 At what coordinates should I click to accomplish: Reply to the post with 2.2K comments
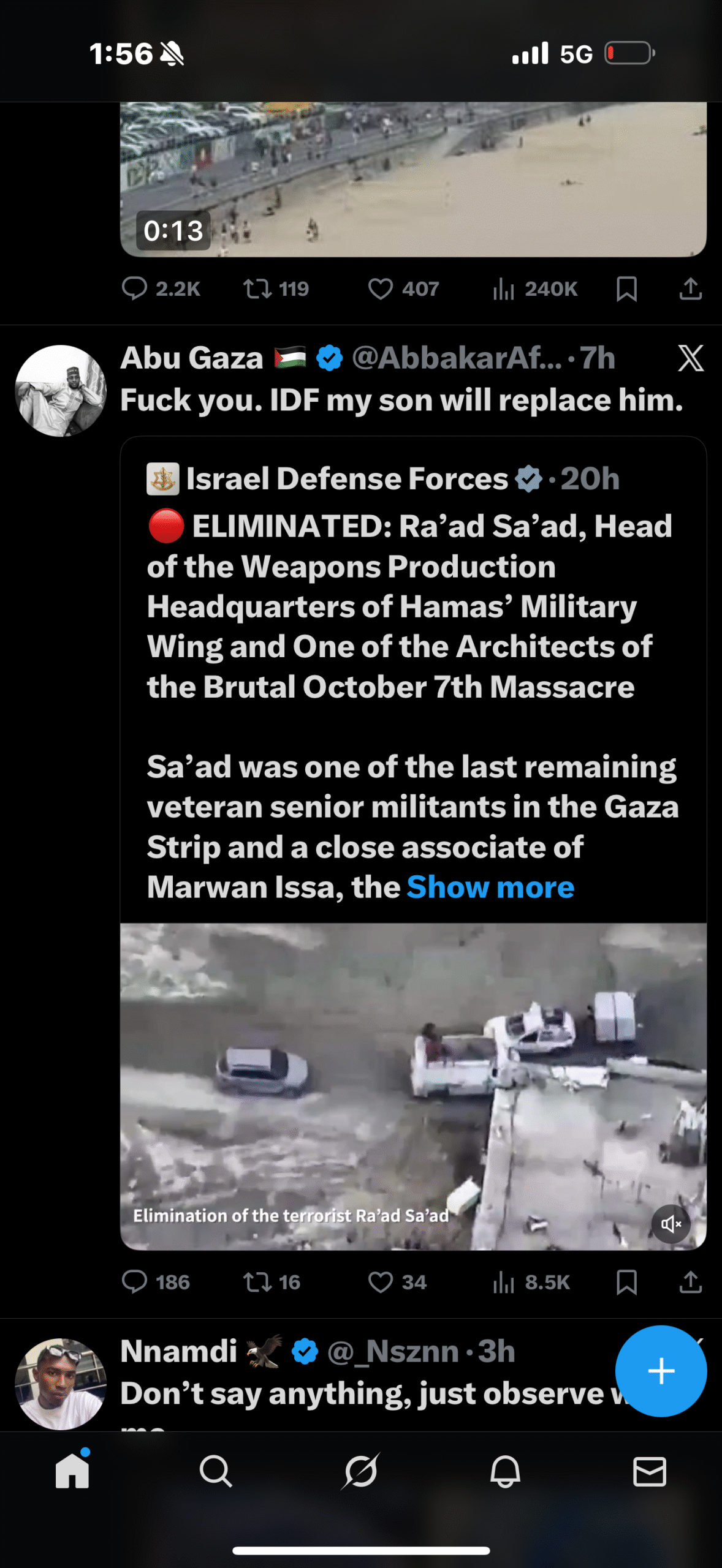pyautogui.click(x=135, y=288)
